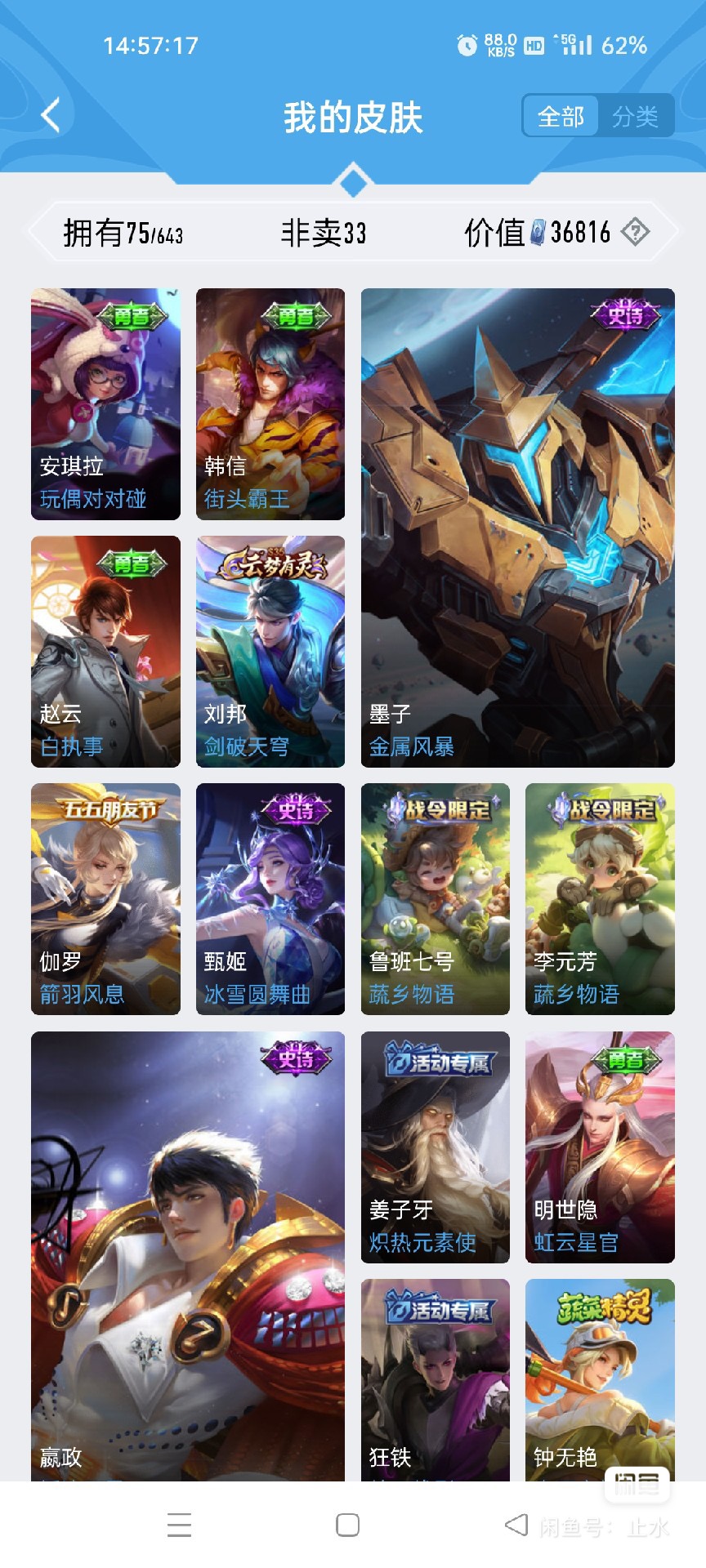Open 甄姬 冰雪圆舞曲 skin card
The image size is (706, 1568).
pos(270,898)
